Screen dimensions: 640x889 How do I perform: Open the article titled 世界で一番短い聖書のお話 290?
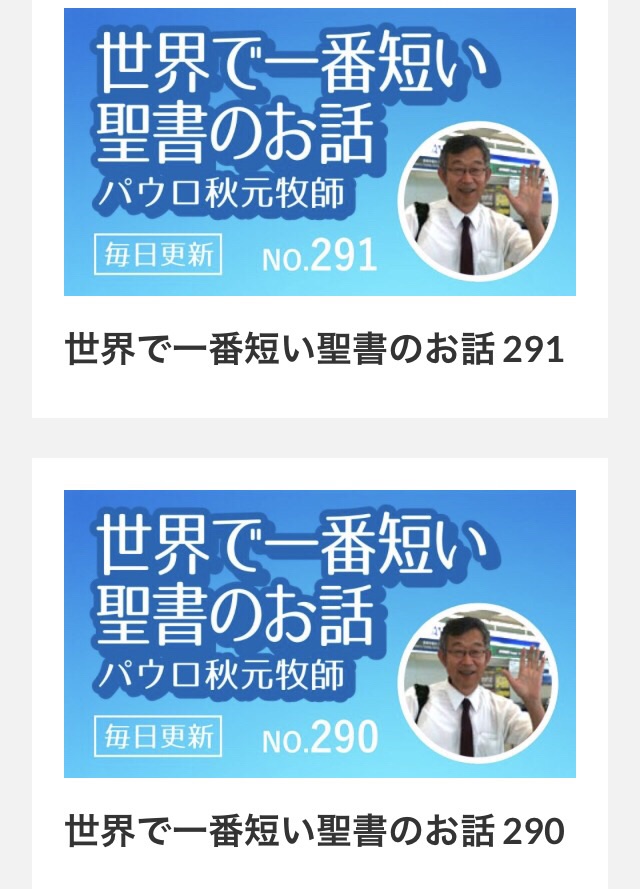tap(315, 831)
